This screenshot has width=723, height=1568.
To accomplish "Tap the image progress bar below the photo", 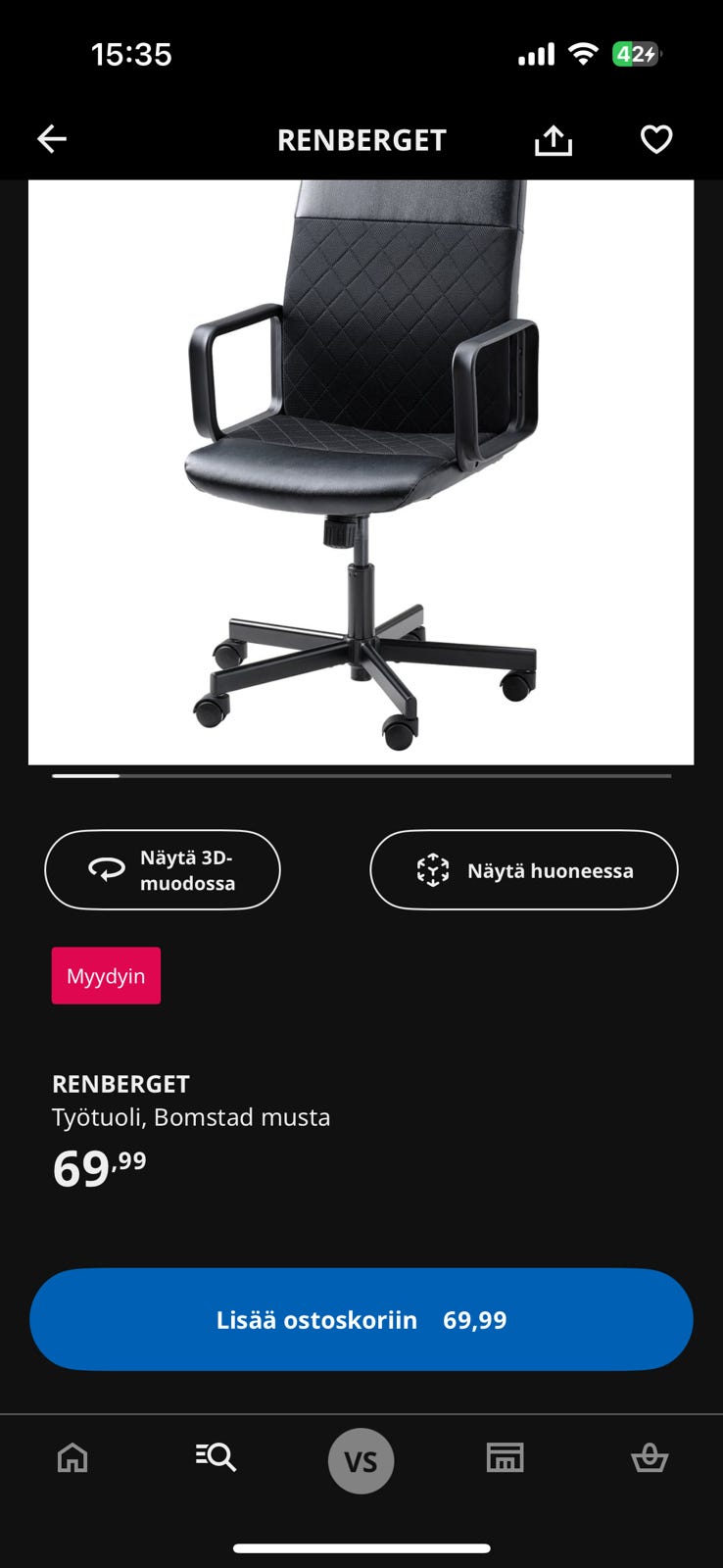I will click(361, 776).
